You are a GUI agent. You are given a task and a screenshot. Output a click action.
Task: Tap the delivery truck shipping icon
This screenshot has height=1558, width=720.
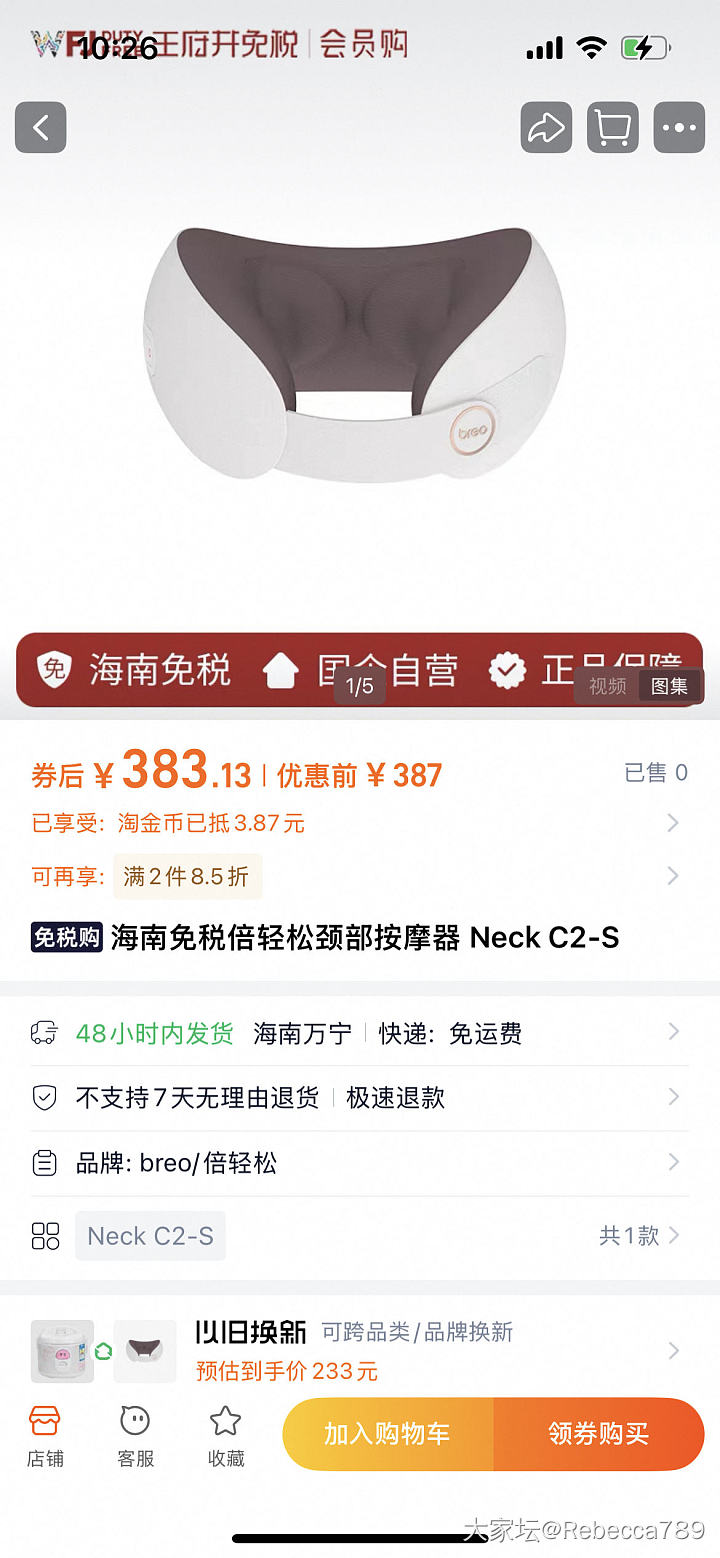pyautogui.click(x=45, y=1031)
